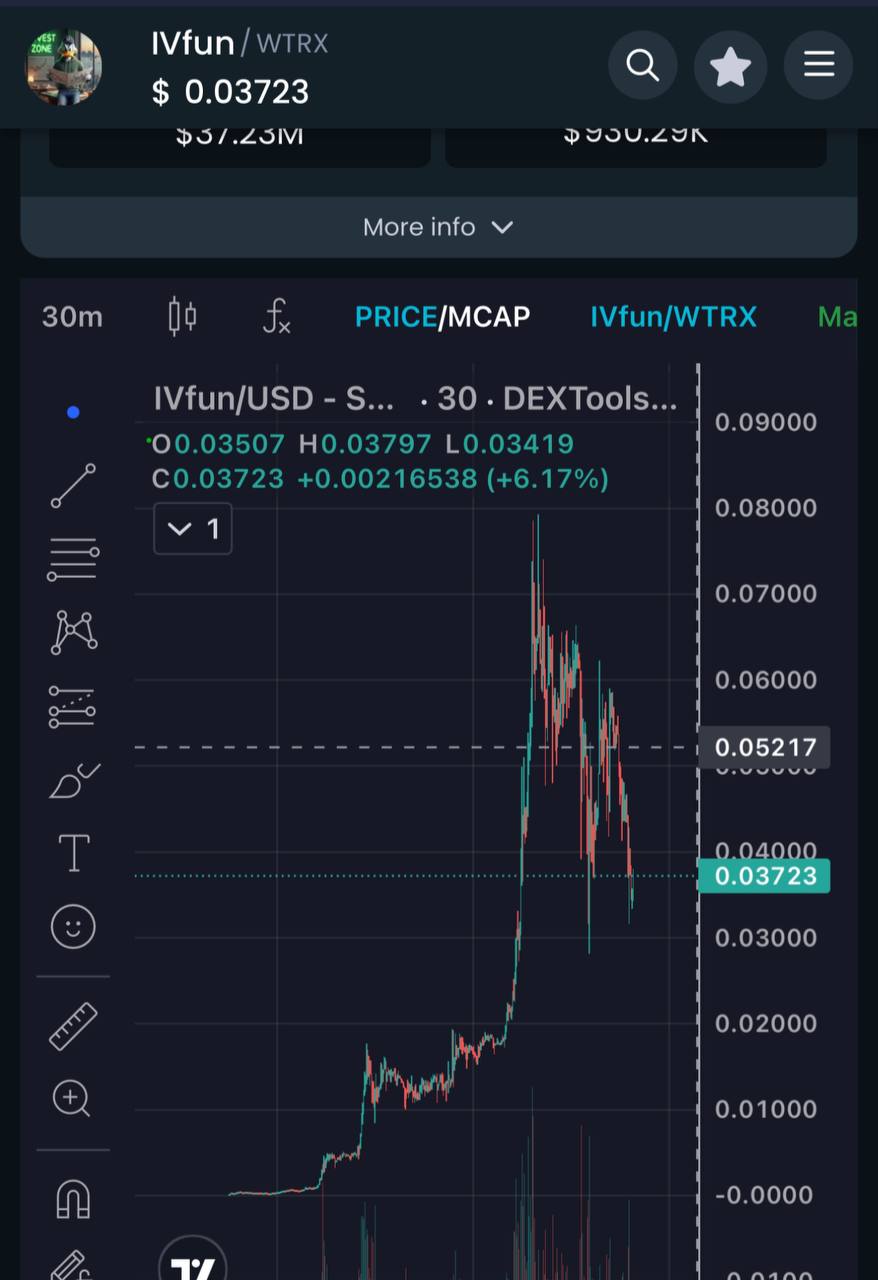Open the forecasting and measurement tools

coord(73,706)
